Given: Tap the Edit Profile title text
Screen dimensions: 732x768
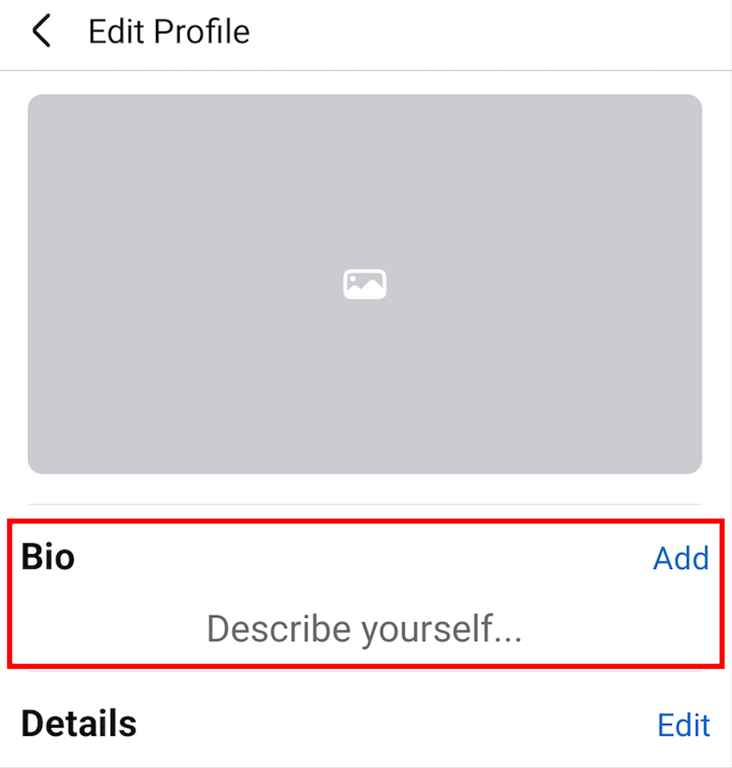Looking at the screenshot, I should pyautogui.click(x=168, y=31).
